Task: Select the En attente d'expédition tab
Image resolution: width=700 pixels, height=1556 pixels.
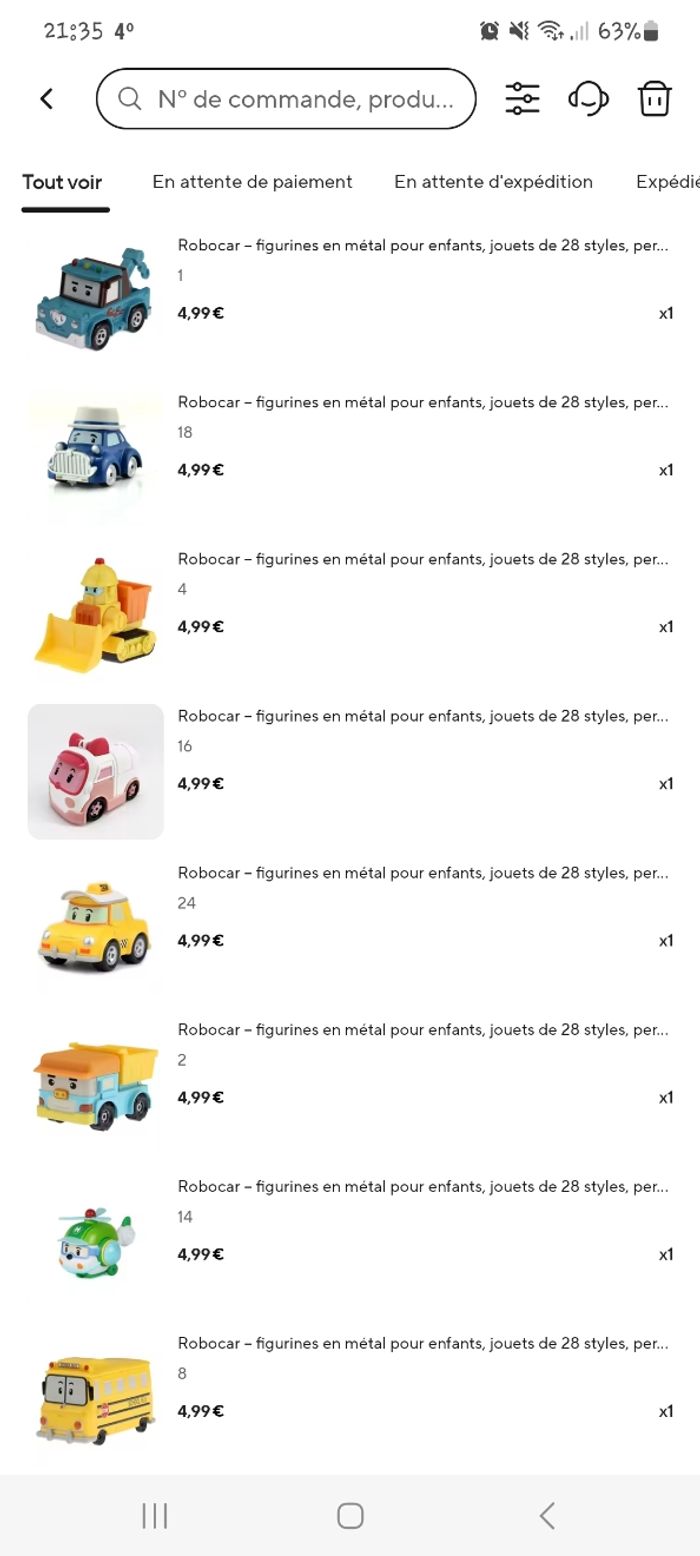Action: (493, 182)
